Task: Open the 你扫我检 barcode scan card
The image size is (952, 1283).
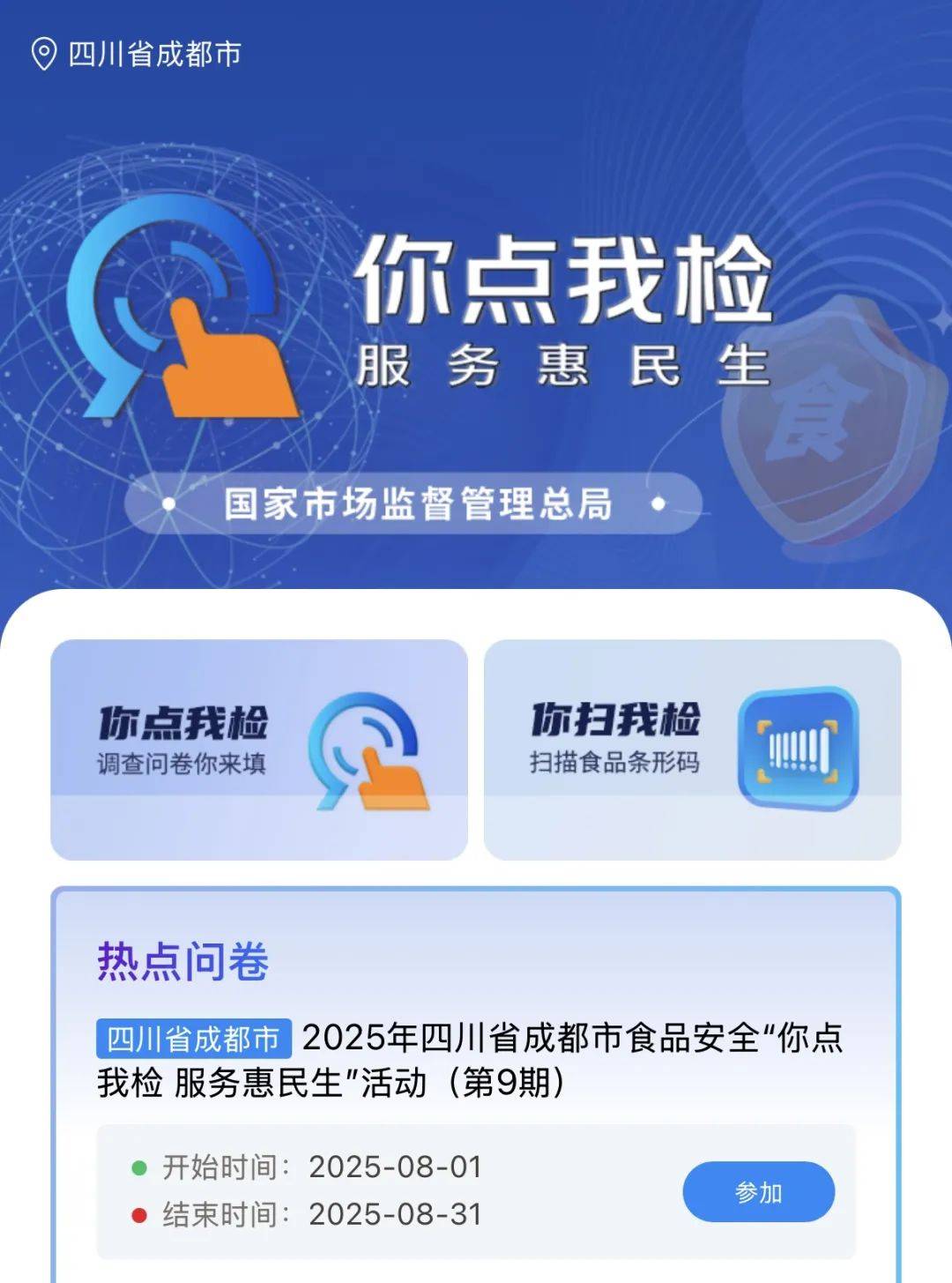Action: pyautogui.click(x=692, y=750)
